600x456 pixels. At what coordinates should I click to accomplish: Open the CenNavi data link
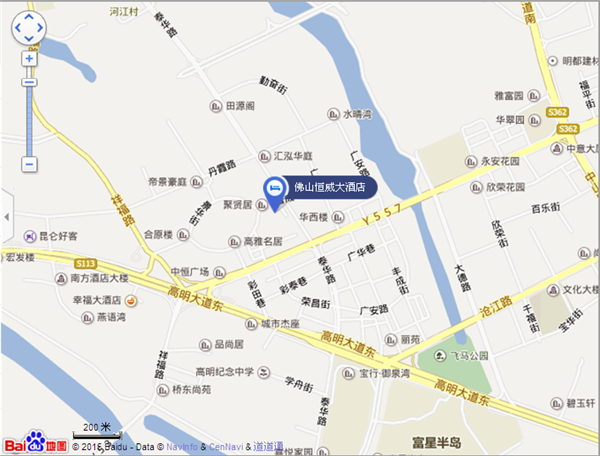click(x=227, y=445)
